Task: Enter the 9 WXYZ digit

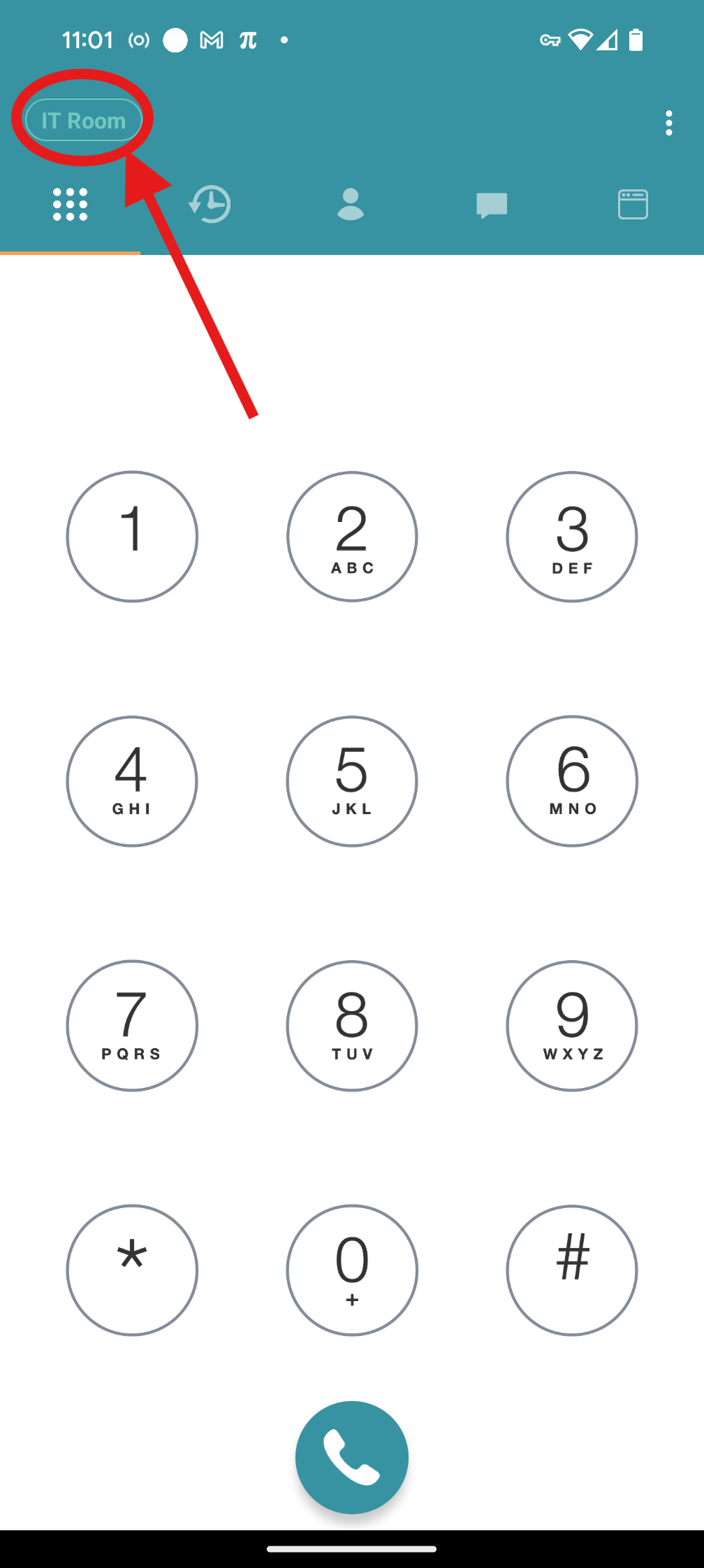Action: coord(572,1026)
